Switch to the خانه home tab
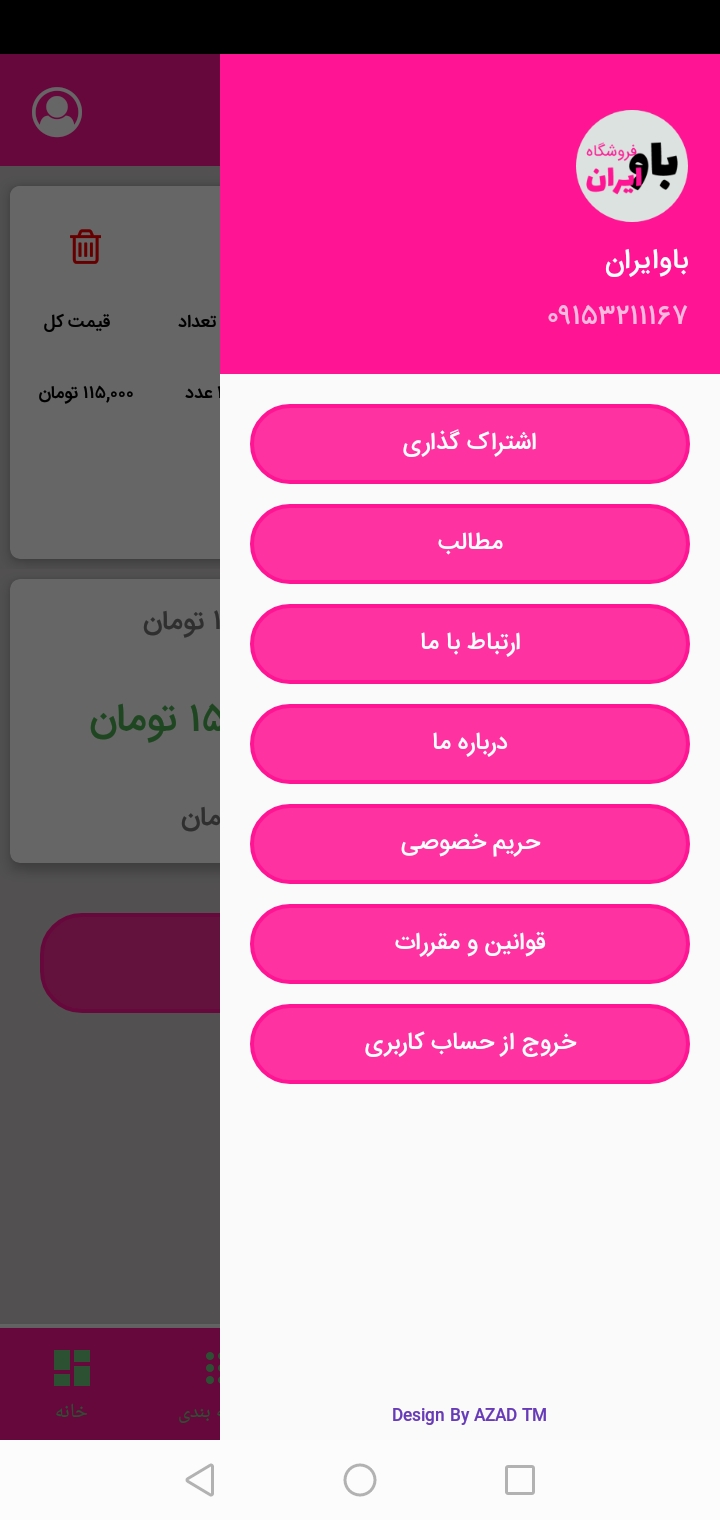 coord(72,1384)
